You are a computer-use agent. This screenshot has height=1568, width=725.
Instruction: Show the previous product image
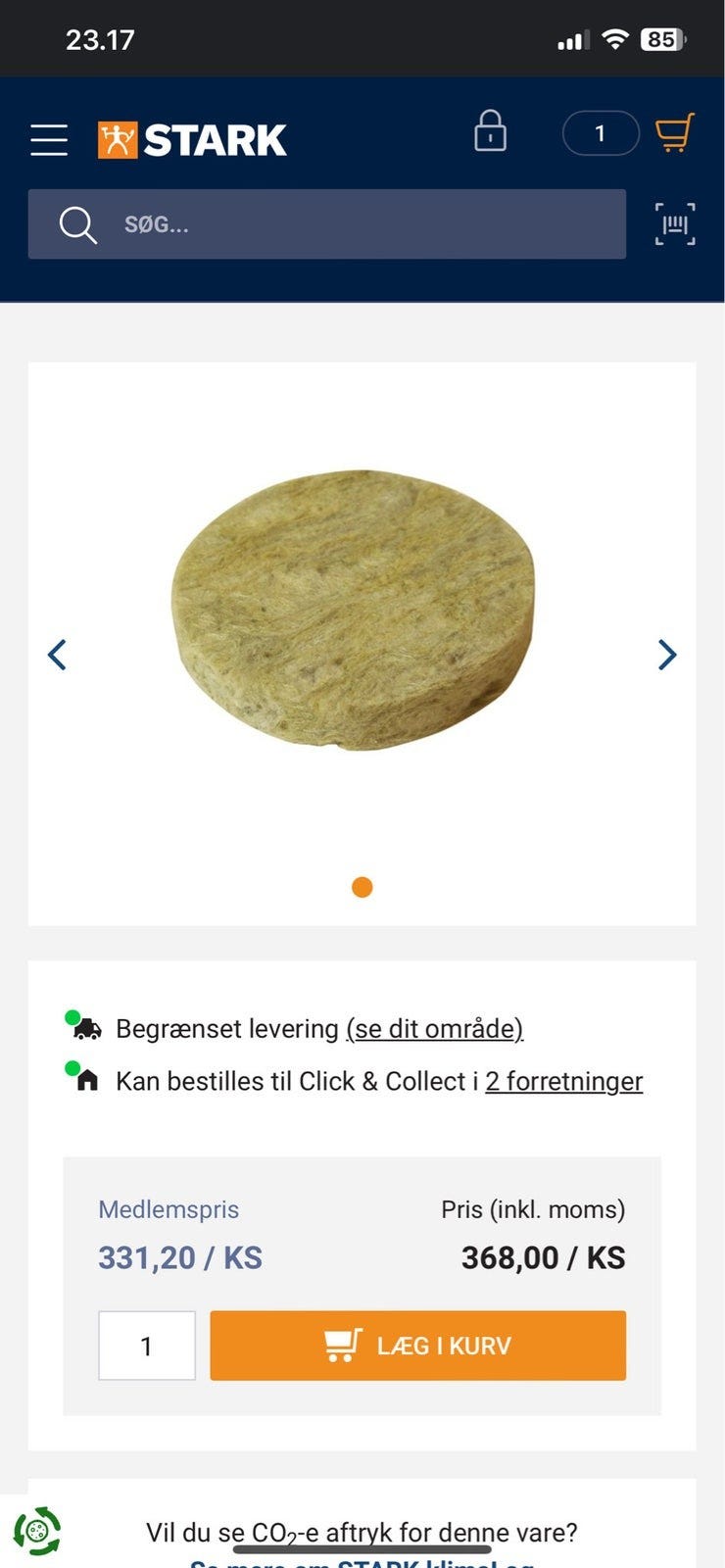(57, 654)
